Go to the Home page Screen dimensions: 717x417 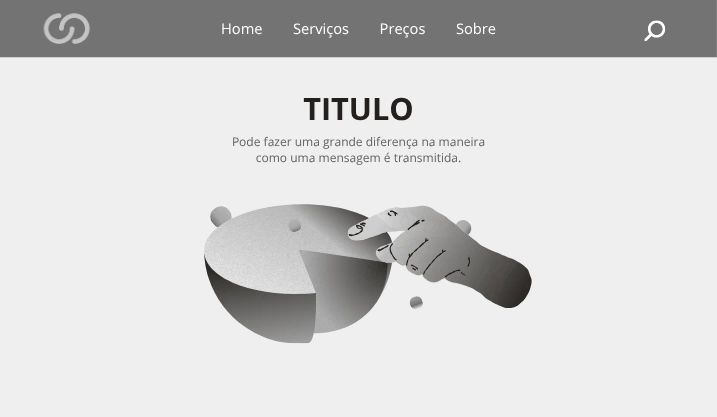(x=241, y=29)
